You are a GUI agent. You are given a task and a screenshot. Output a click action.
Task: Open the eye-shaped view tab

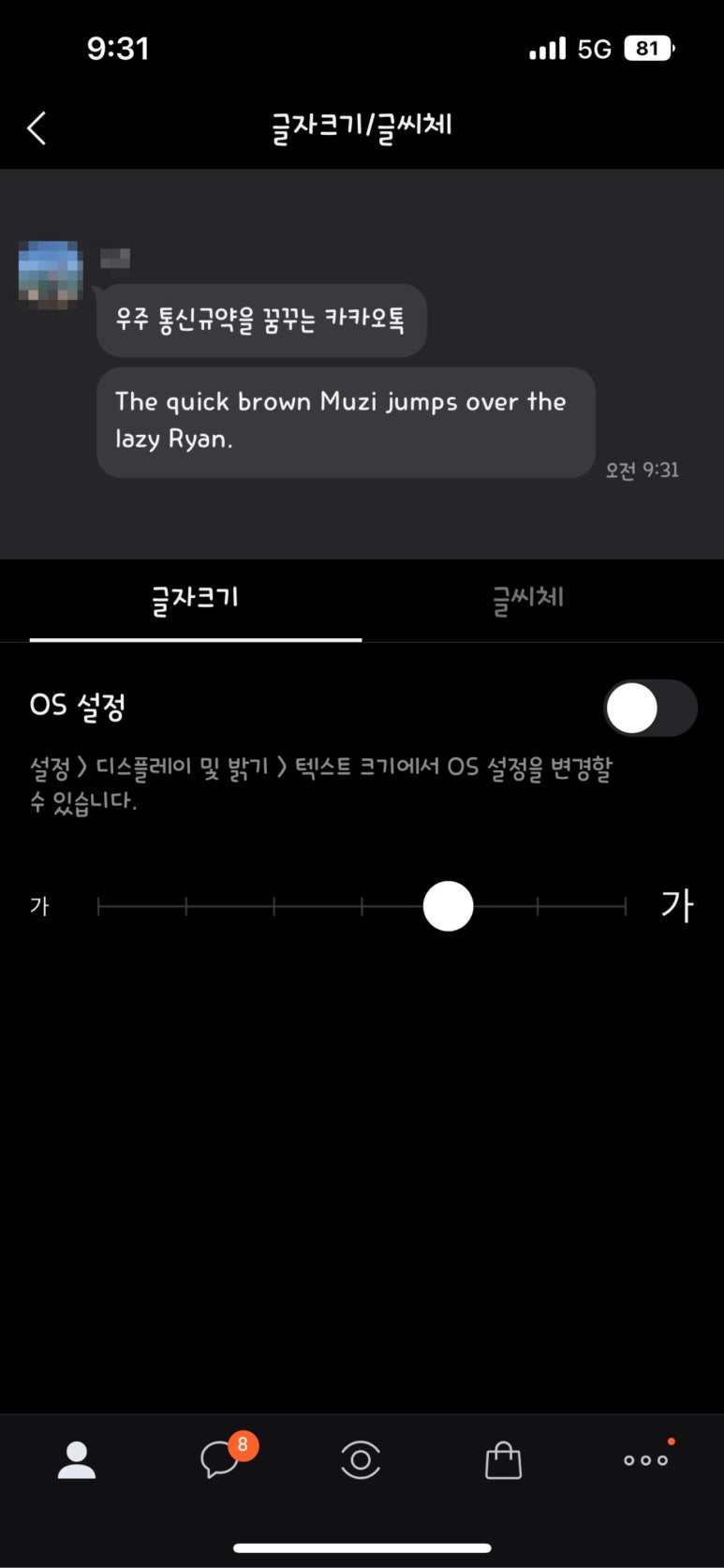click(361, 1460)
